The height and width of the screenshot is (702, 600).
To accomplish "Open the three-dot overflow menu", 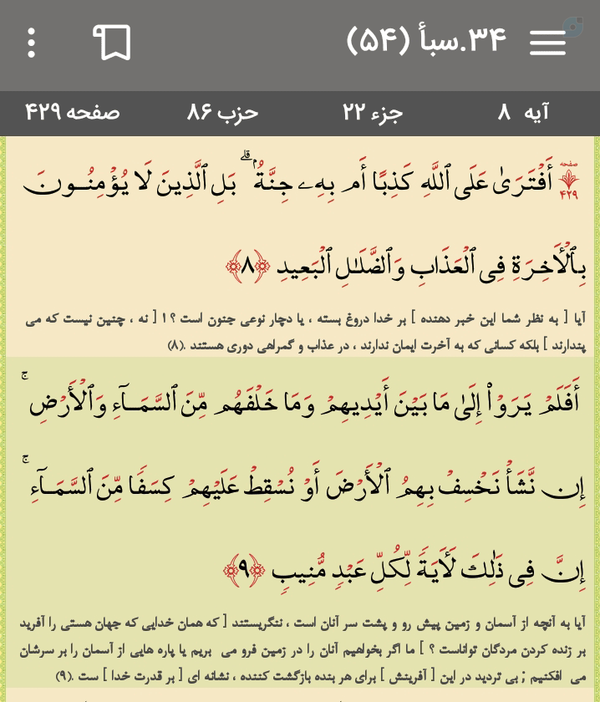I will pyautogui.click(x=31, y=43).
